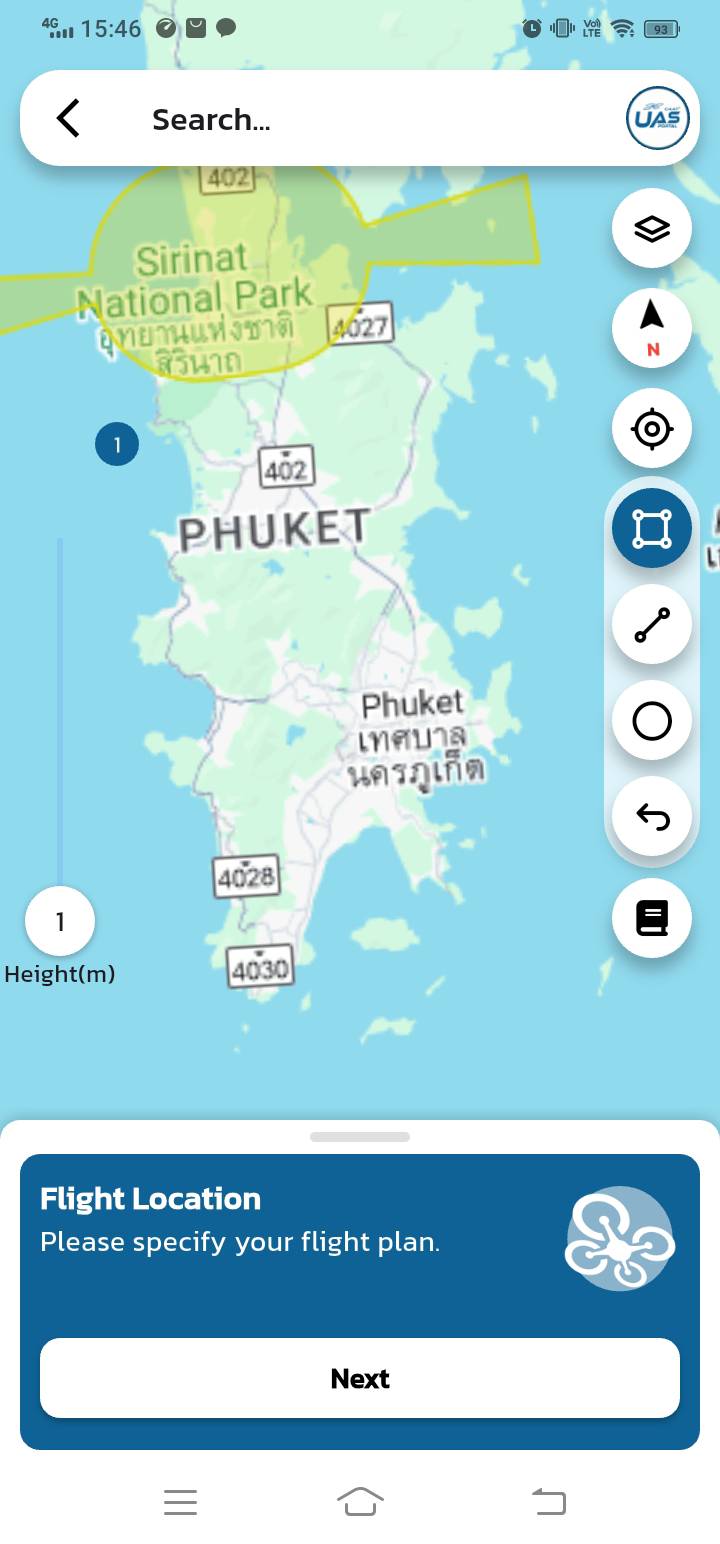Go to the phone's home screen
The height and width of the screenshot is (1544, 720).
tap(360, 1501)
